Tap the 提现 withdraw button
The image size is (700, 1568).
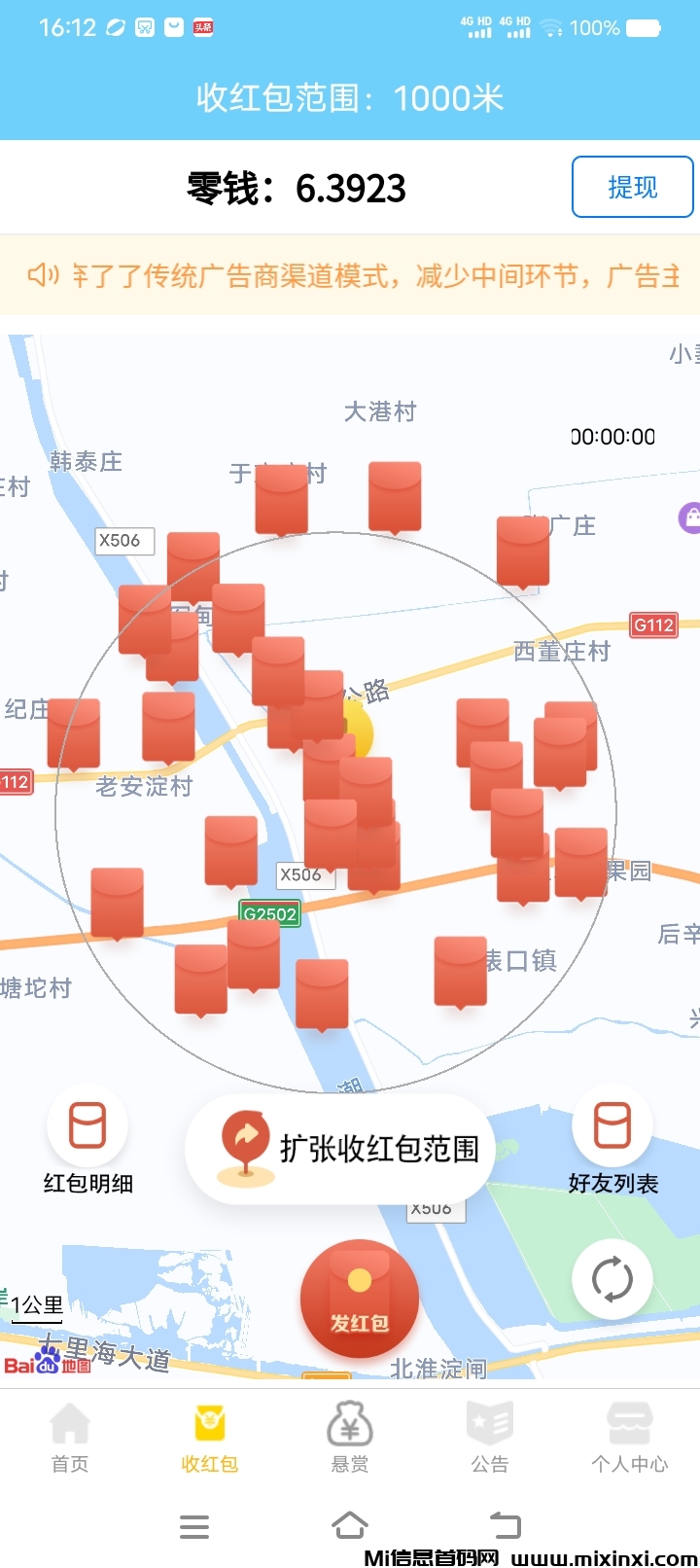[x=633, y=187]
